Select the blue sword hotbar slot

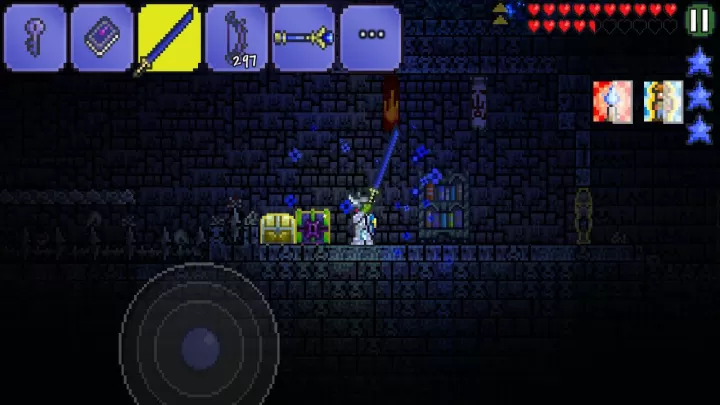(168, 38)
